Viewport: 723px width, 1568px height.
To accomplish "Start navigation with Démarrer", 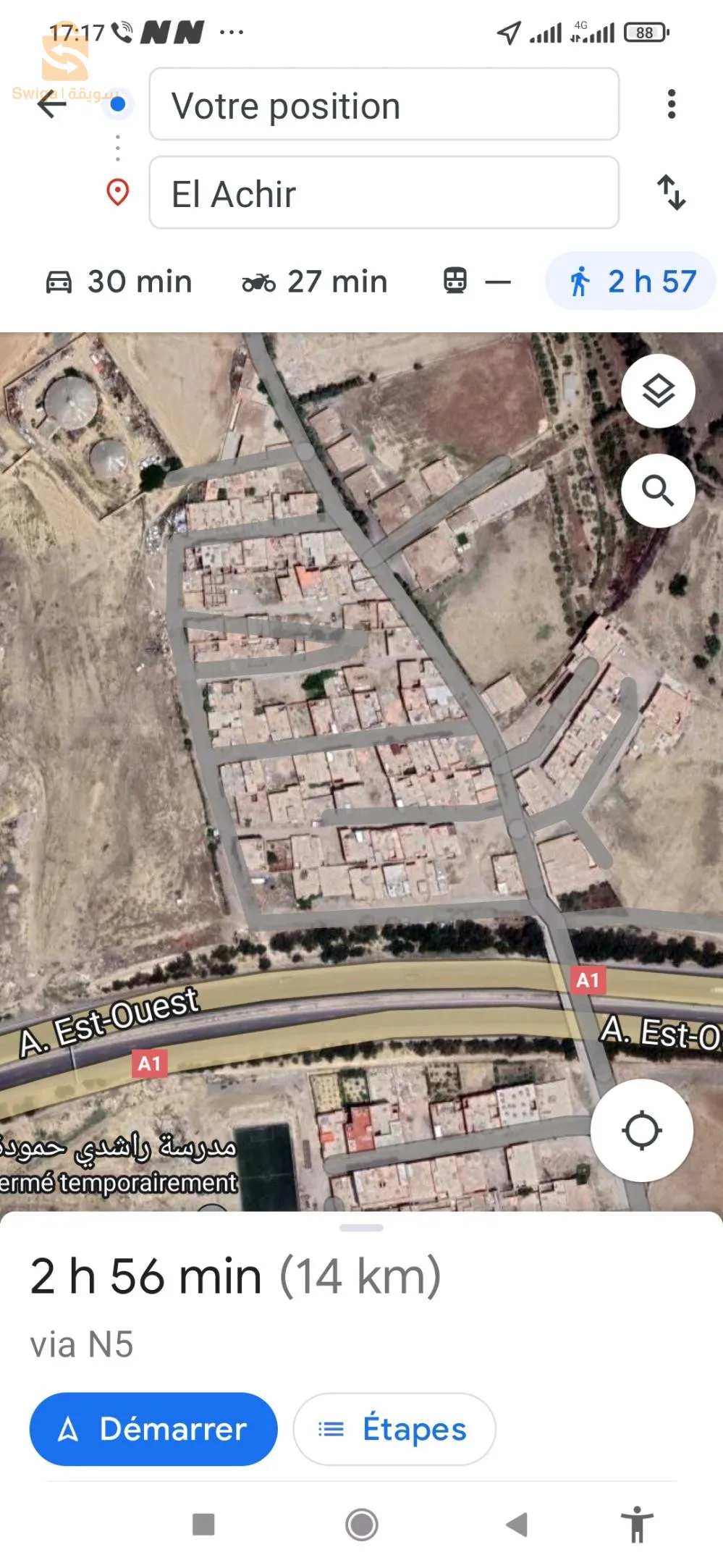I will pos(153,1429).
